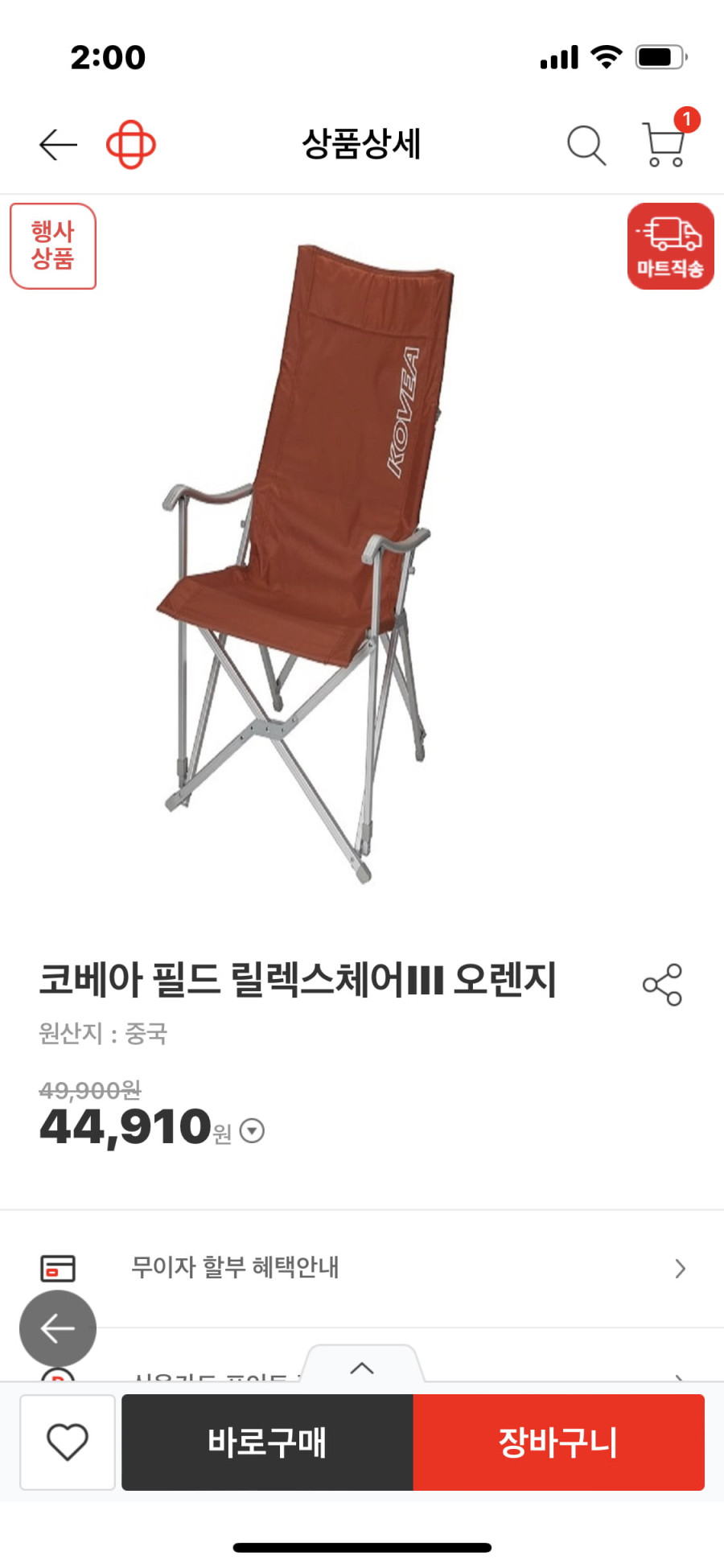Buy now with 바로구매

[x=267, y=1442]
